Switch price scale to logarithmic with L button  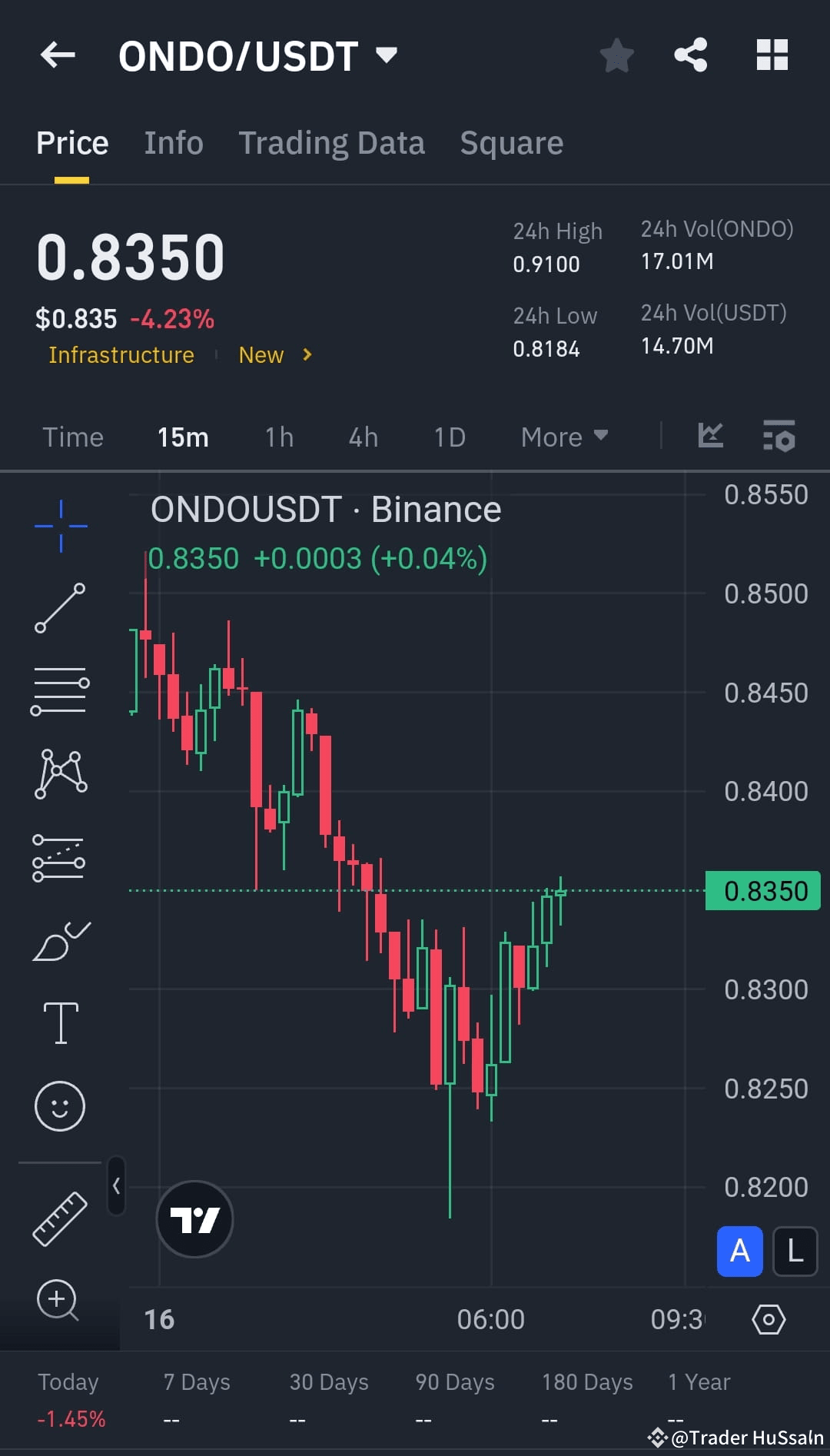(795, 1252)
